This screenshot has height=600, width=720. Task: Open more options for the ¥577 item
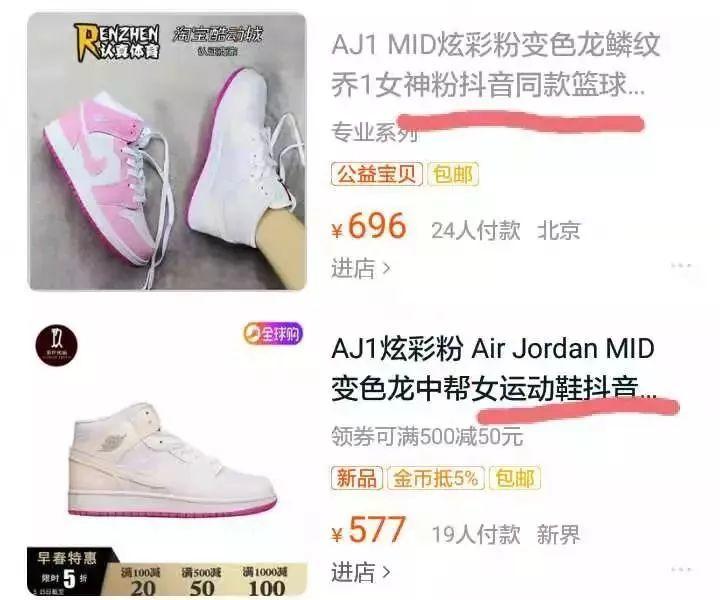pos(681,569)
